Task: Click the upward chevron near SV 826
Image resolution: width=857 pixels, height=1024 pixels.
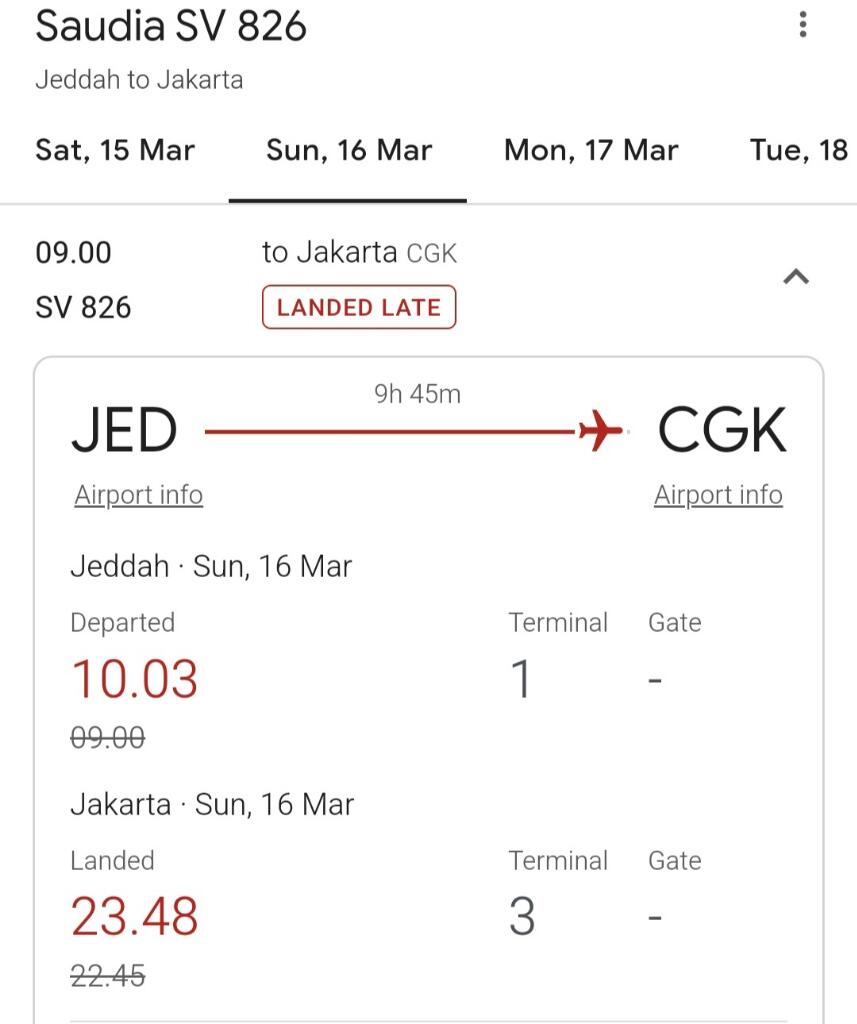Action: pyautogui.click(x=795, y=278)
